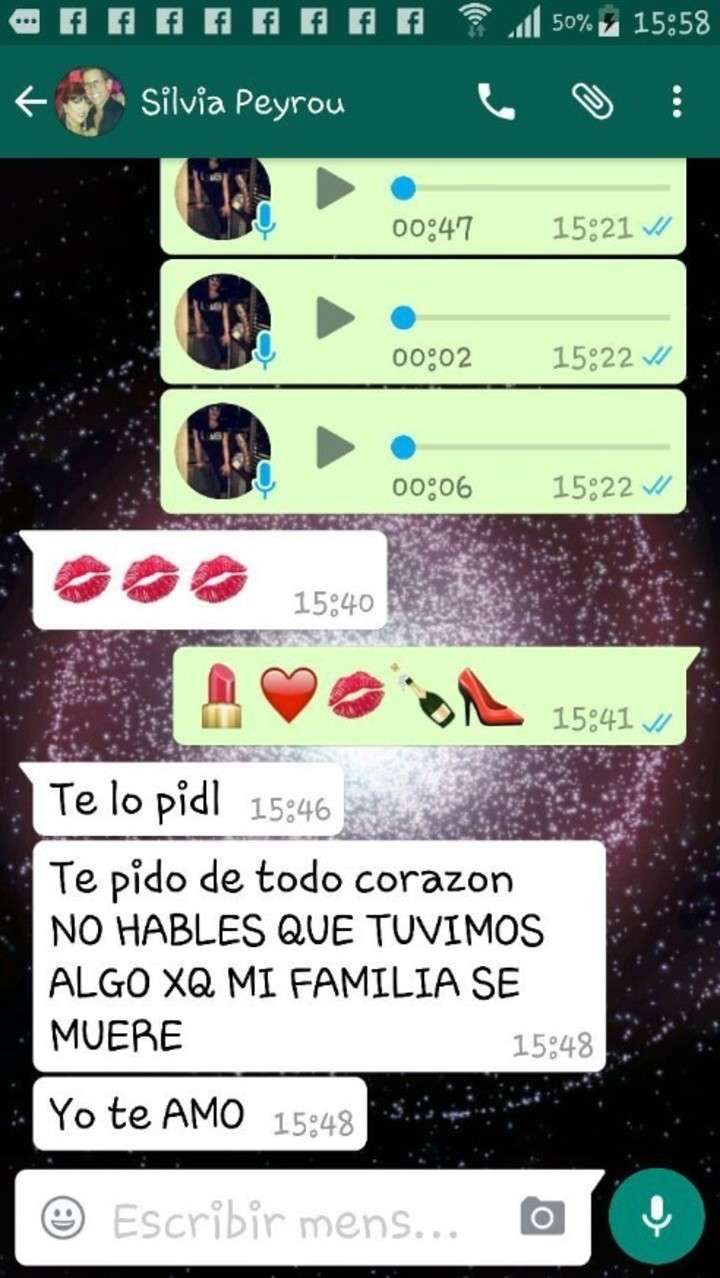This screenshot has height=1278, width=720.
Task: Open the attachment paperclip menu
Action: click(x=591, y=102)
